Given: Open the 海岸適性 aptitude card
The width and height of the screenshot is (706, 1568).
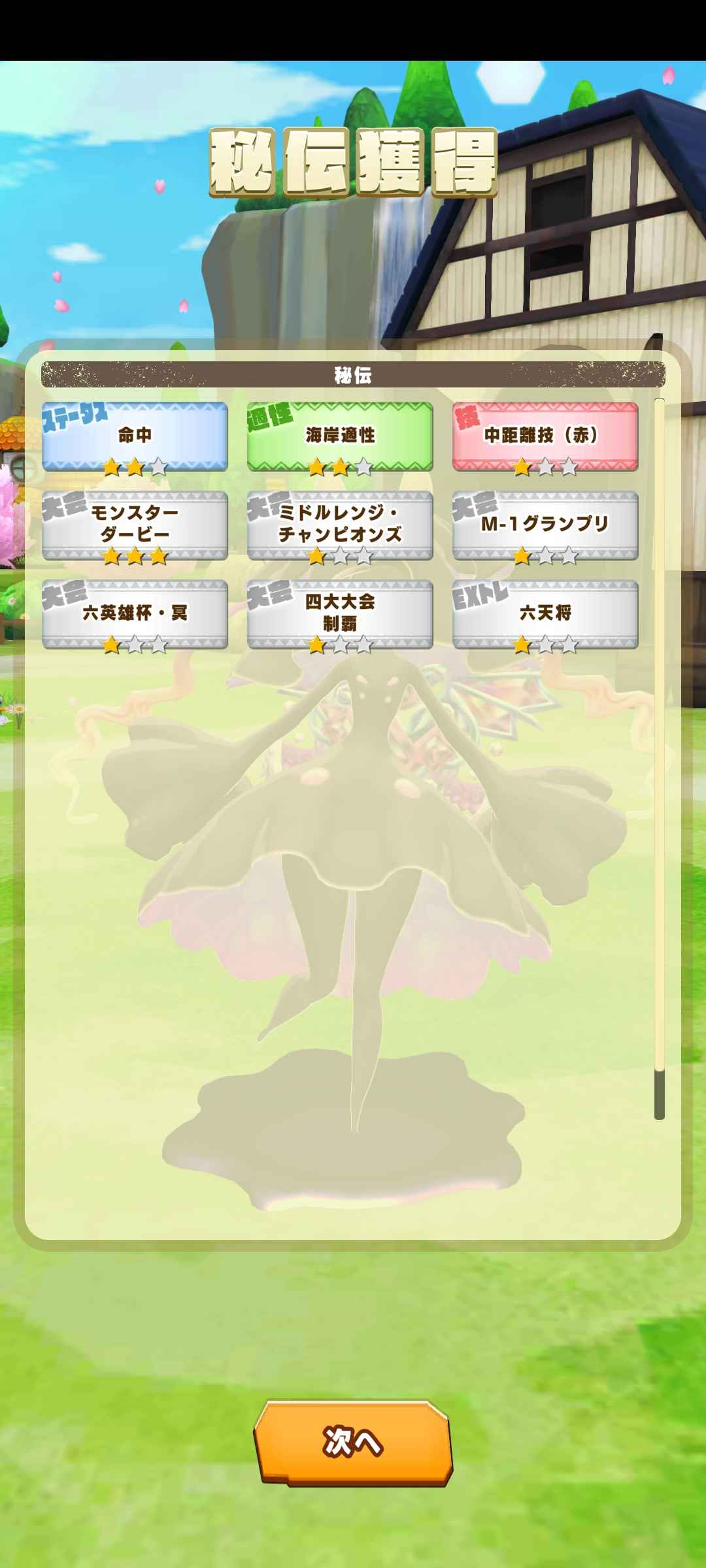Looking at the screenshot, I should pyautogui.click(x=340, y=436).
